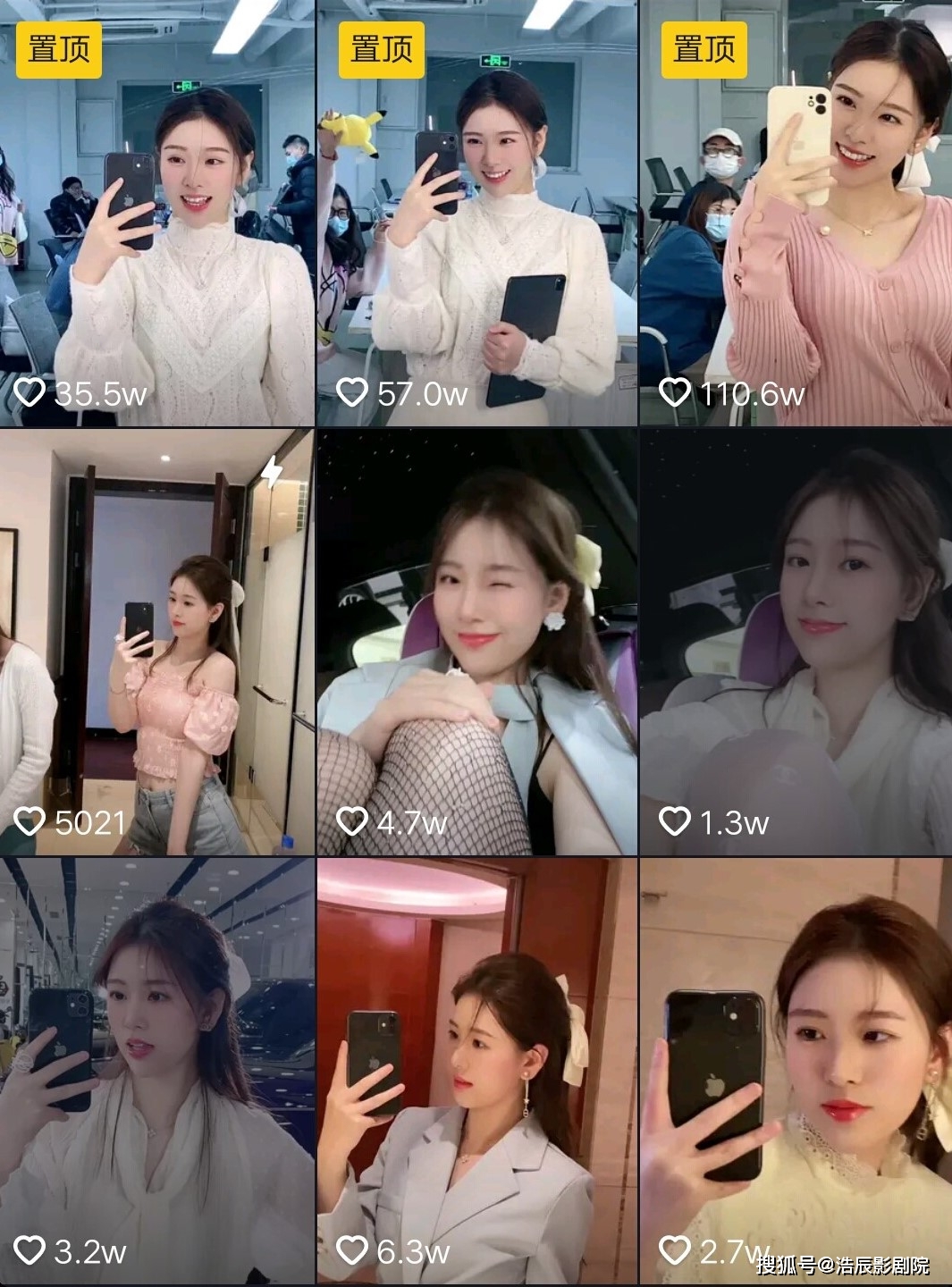Viewport: 952px width, 1287px height.
Task: Play the video showing 6.3w likes
Action: coord(477,1071)
